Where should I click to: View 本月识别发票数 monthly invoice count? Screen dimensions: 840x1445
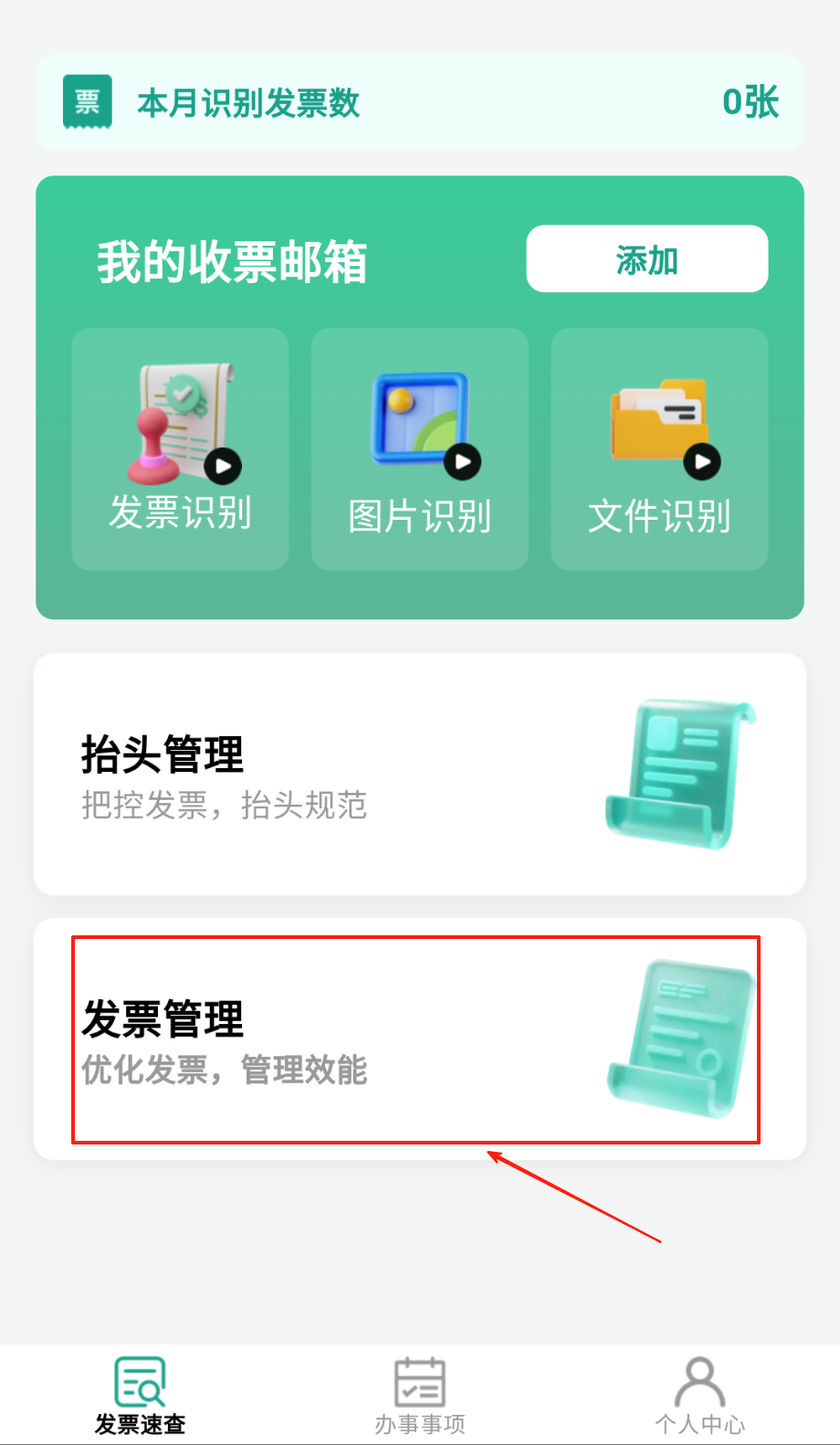[419, 101]
